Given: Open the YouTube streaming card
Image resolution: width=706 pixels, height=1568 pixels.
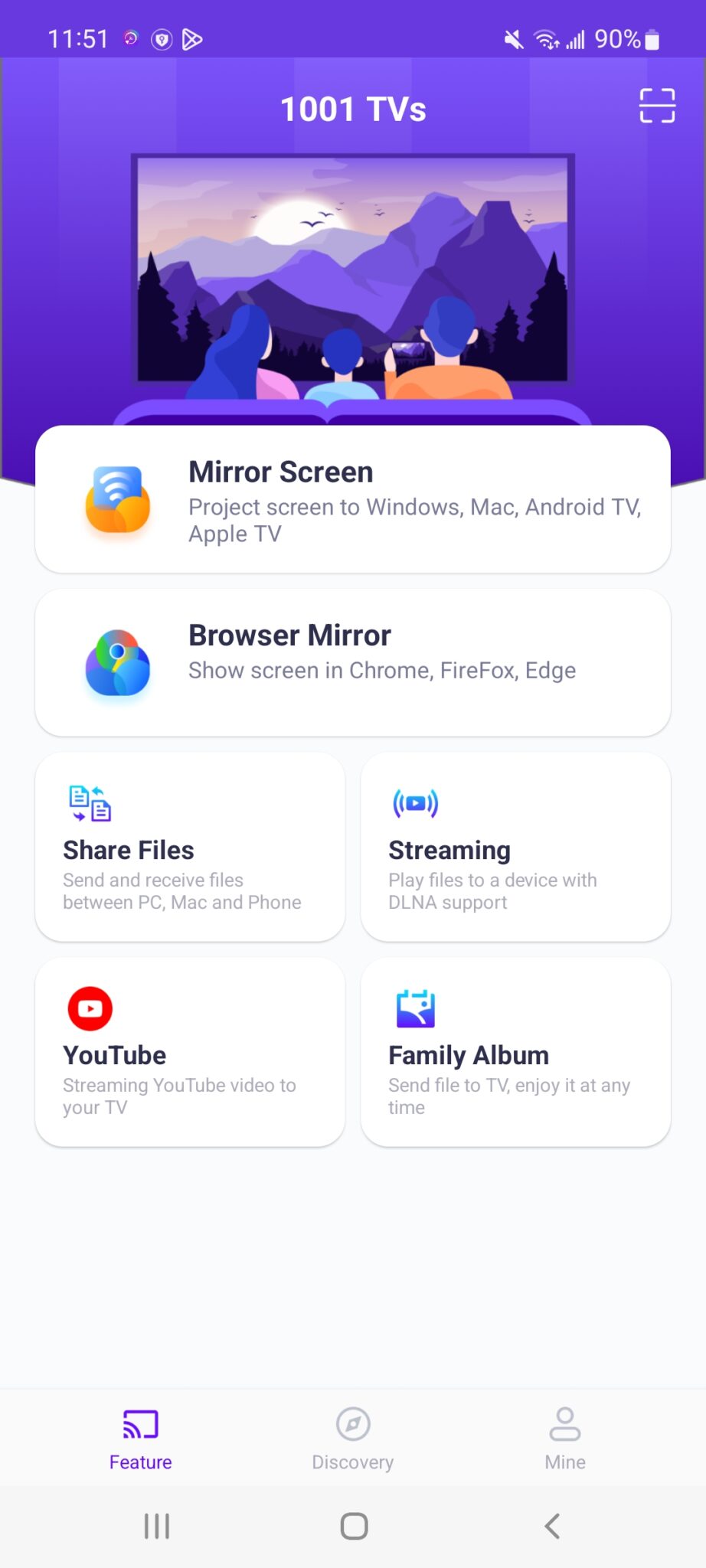Looking at the screenshot, I should tap(190, 1052).
